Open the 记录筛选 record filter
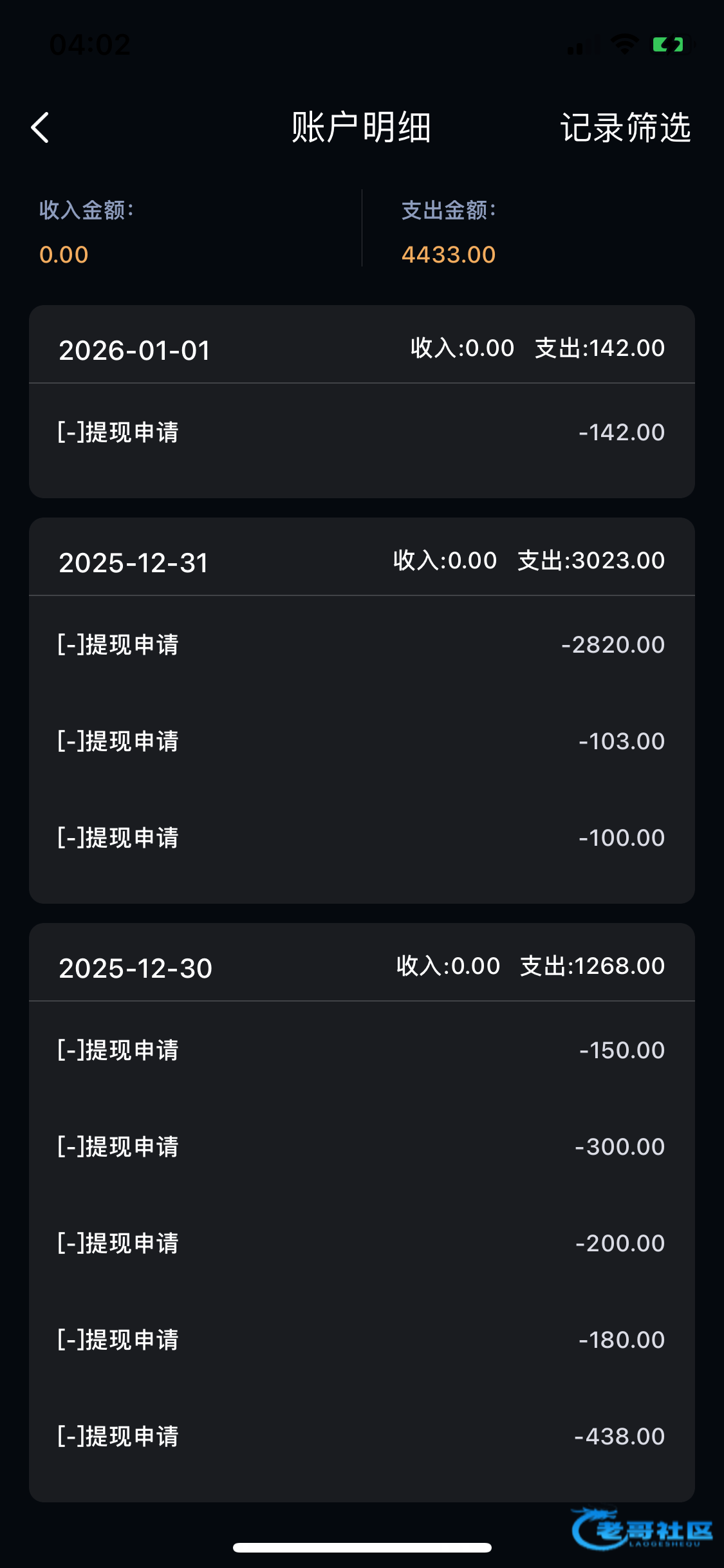The image size is (724, 1568). tap(625, 127)
